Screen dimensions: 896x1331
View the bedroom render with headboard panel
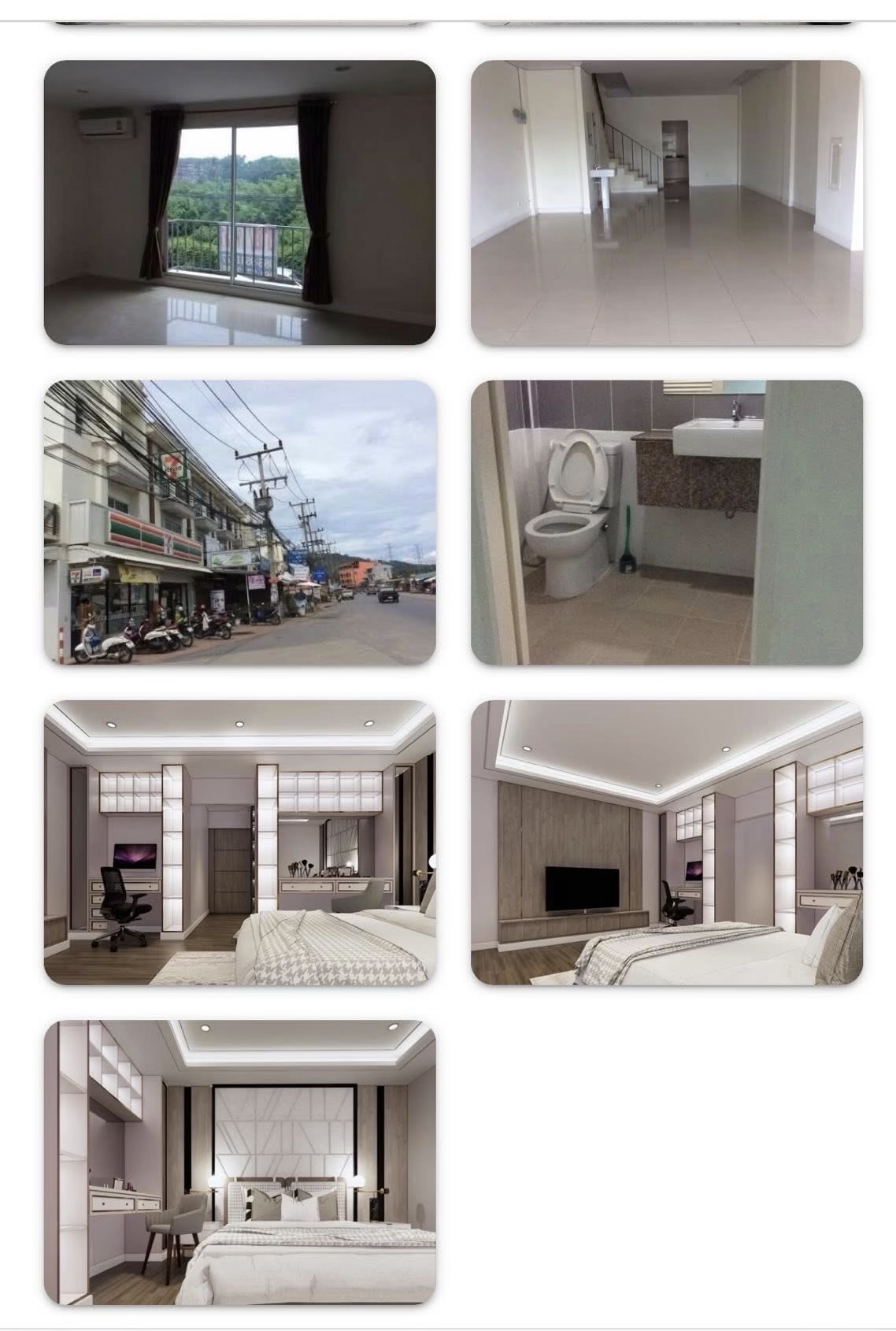coord(239,1162)
